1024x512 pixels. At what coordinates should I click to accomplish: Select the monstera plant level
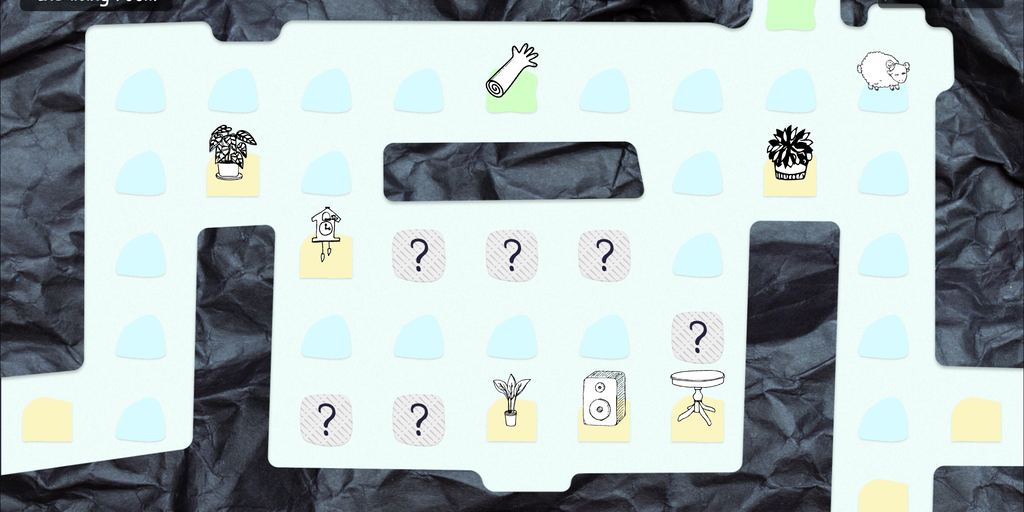[x=232, y=156]
